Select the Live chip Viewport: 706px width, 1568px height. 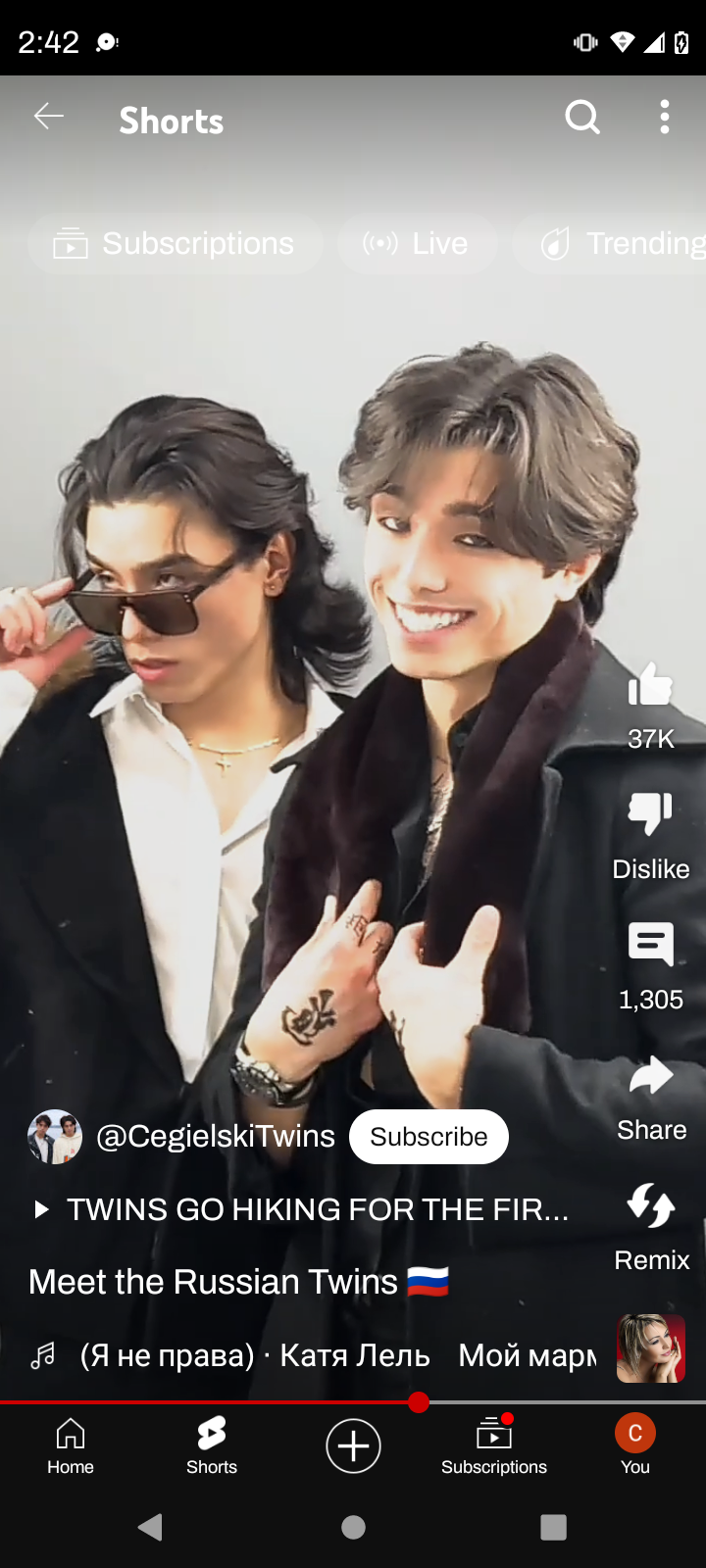(417, 243)
